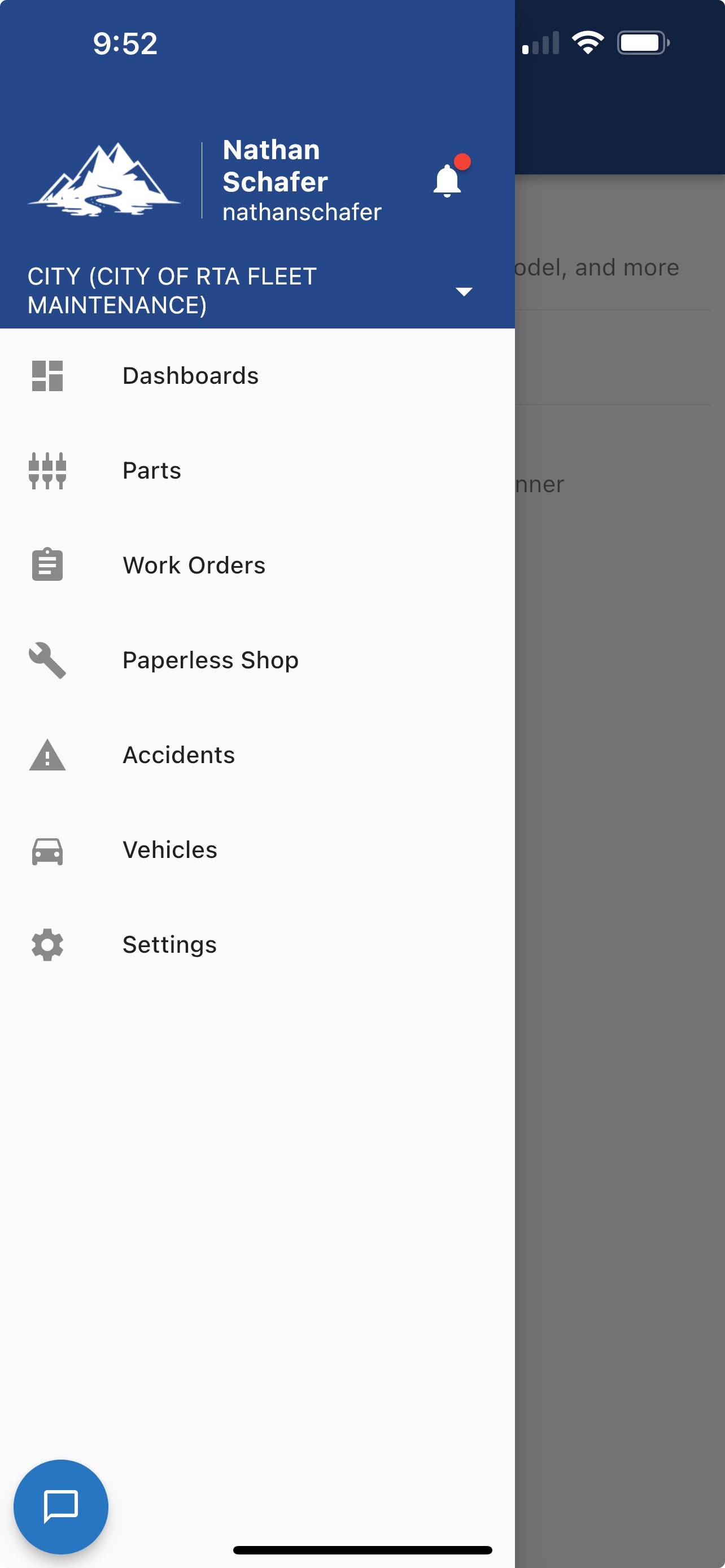Open Dashboards
This screenshot has width=725, height=1568.
tap(190, 375)
